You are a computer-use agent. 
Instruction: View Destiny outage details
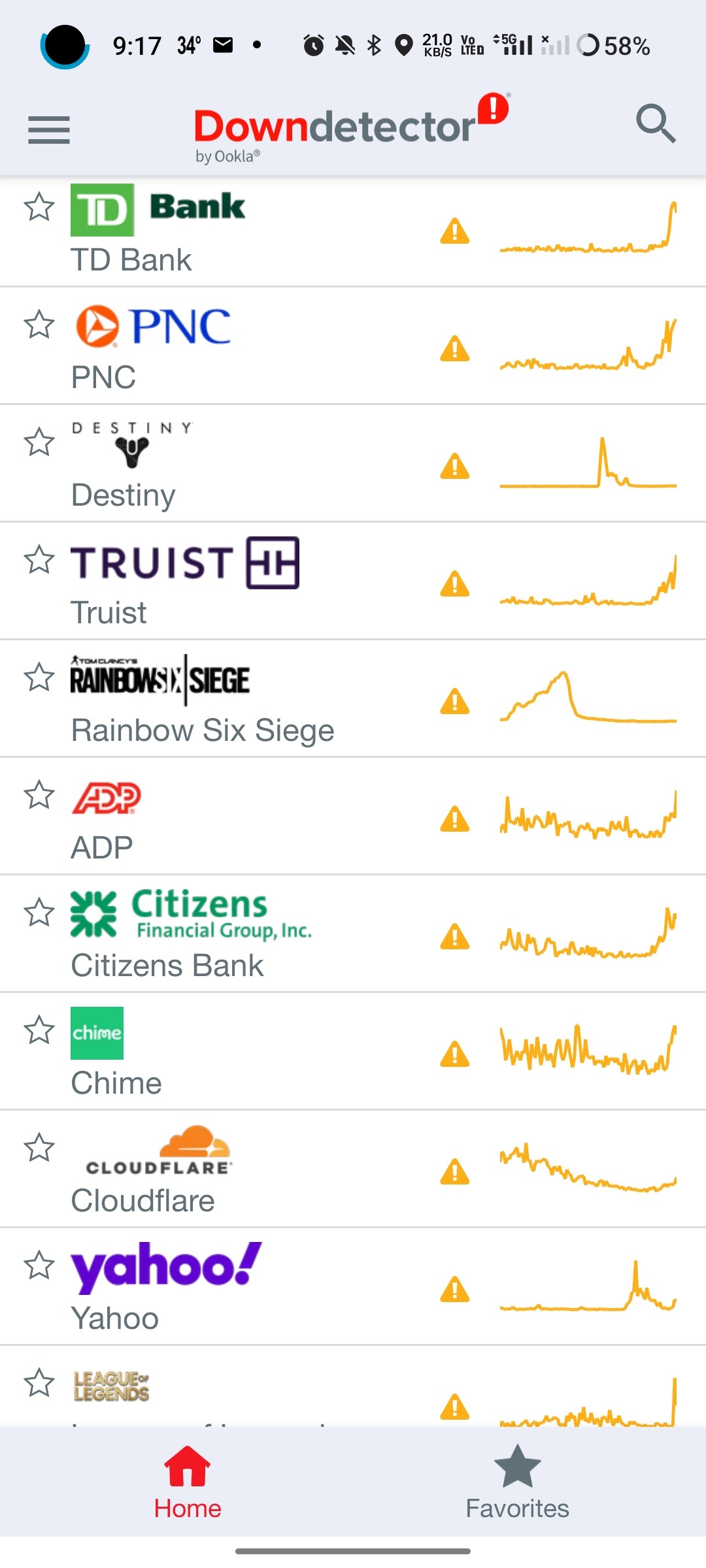click(353, 463)
